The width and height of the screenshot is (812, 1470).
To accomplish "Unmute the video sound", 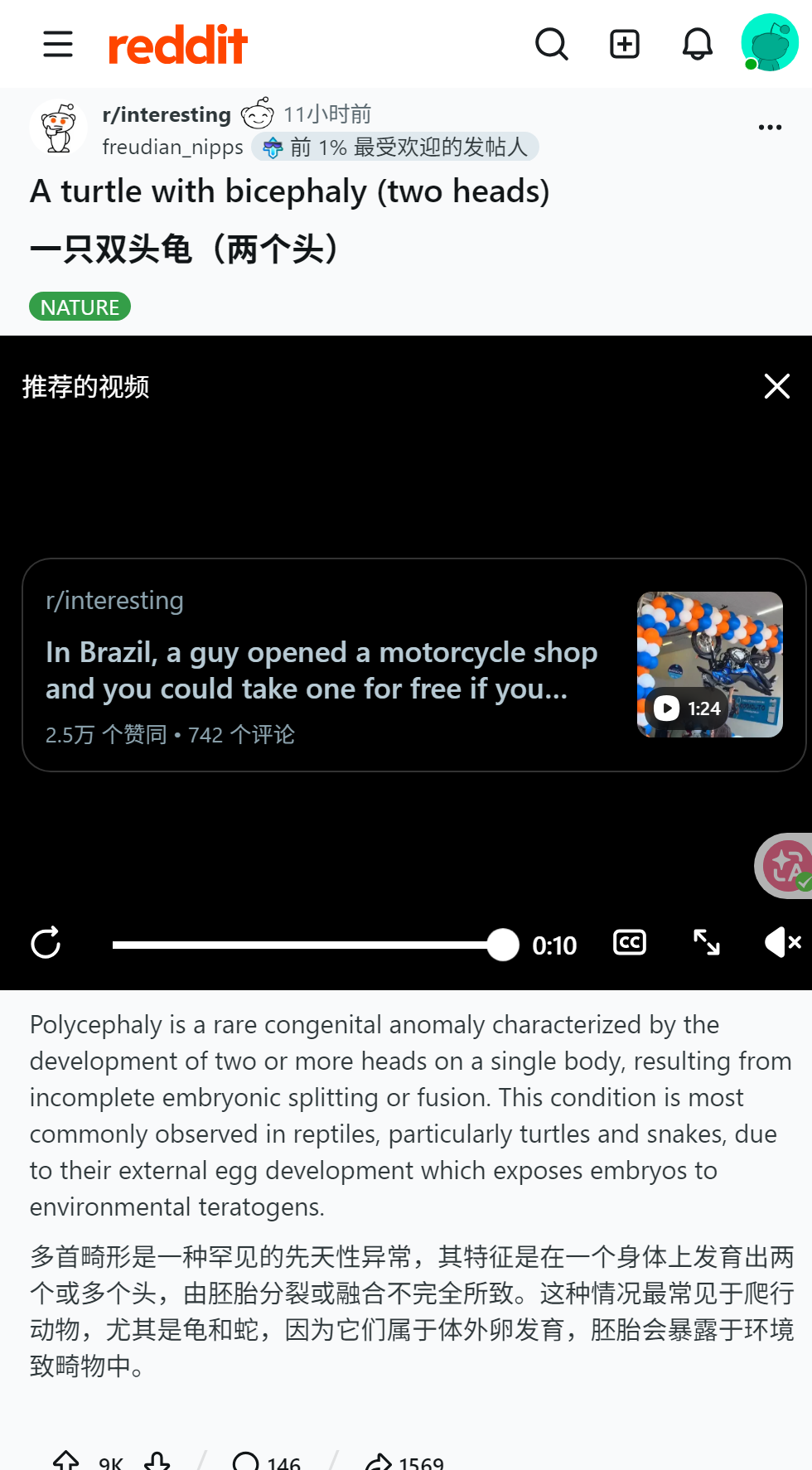I will point(782,943).
